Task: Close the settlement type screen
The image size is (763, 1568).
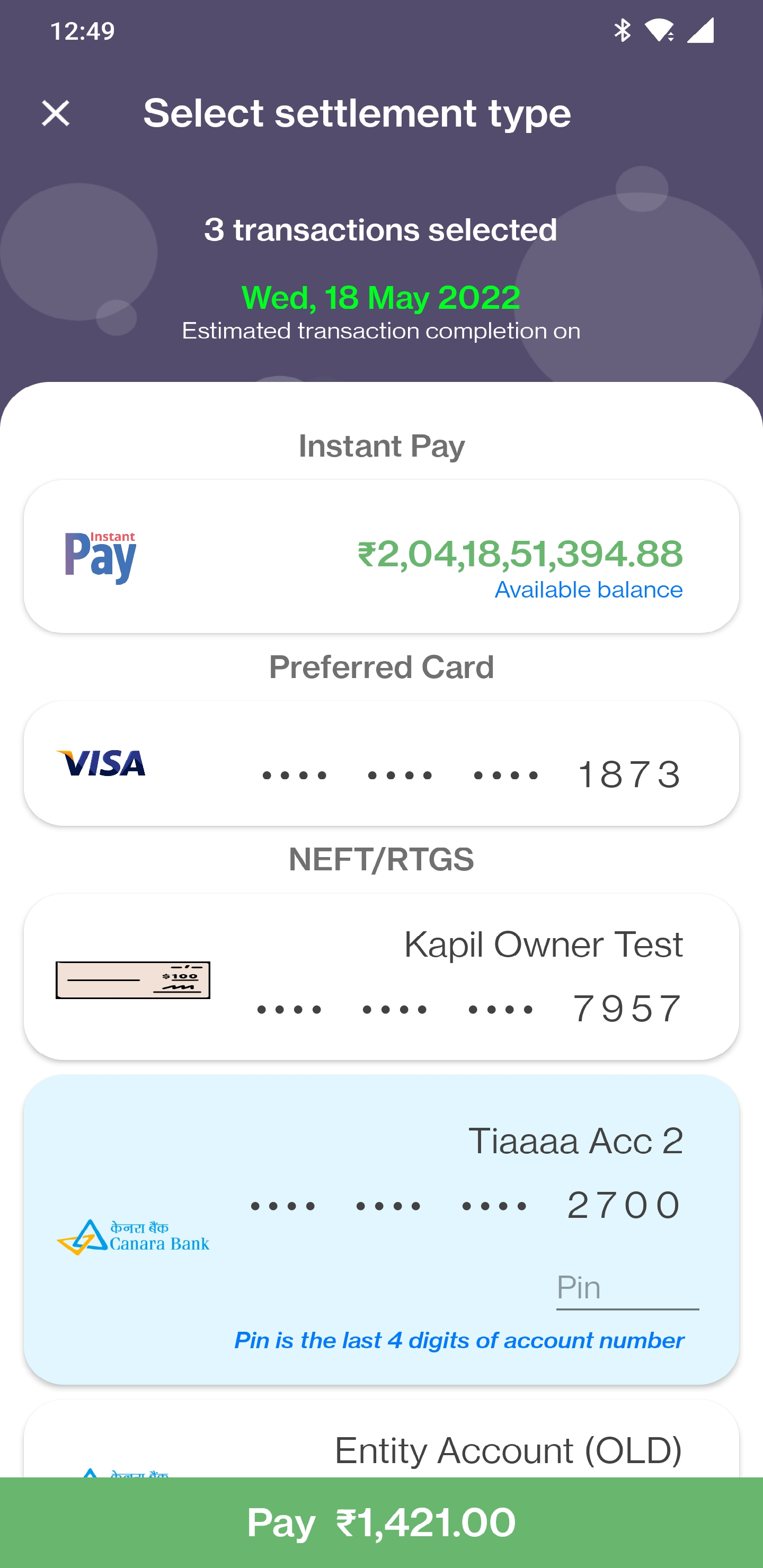Action: 56,113
